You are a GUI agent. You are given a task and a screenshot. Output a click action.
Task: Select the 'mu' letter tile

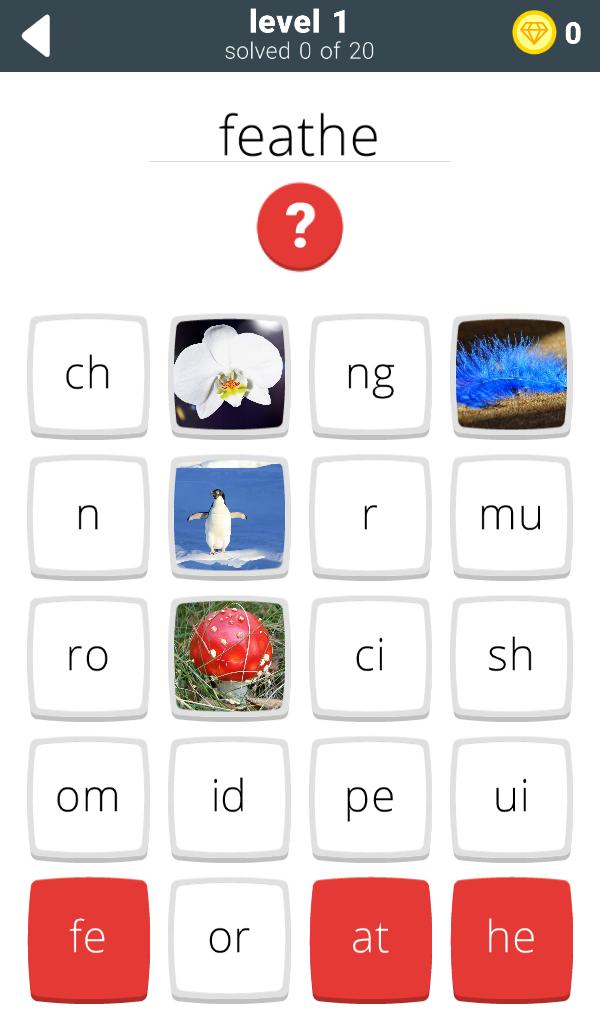coord(511,515)
